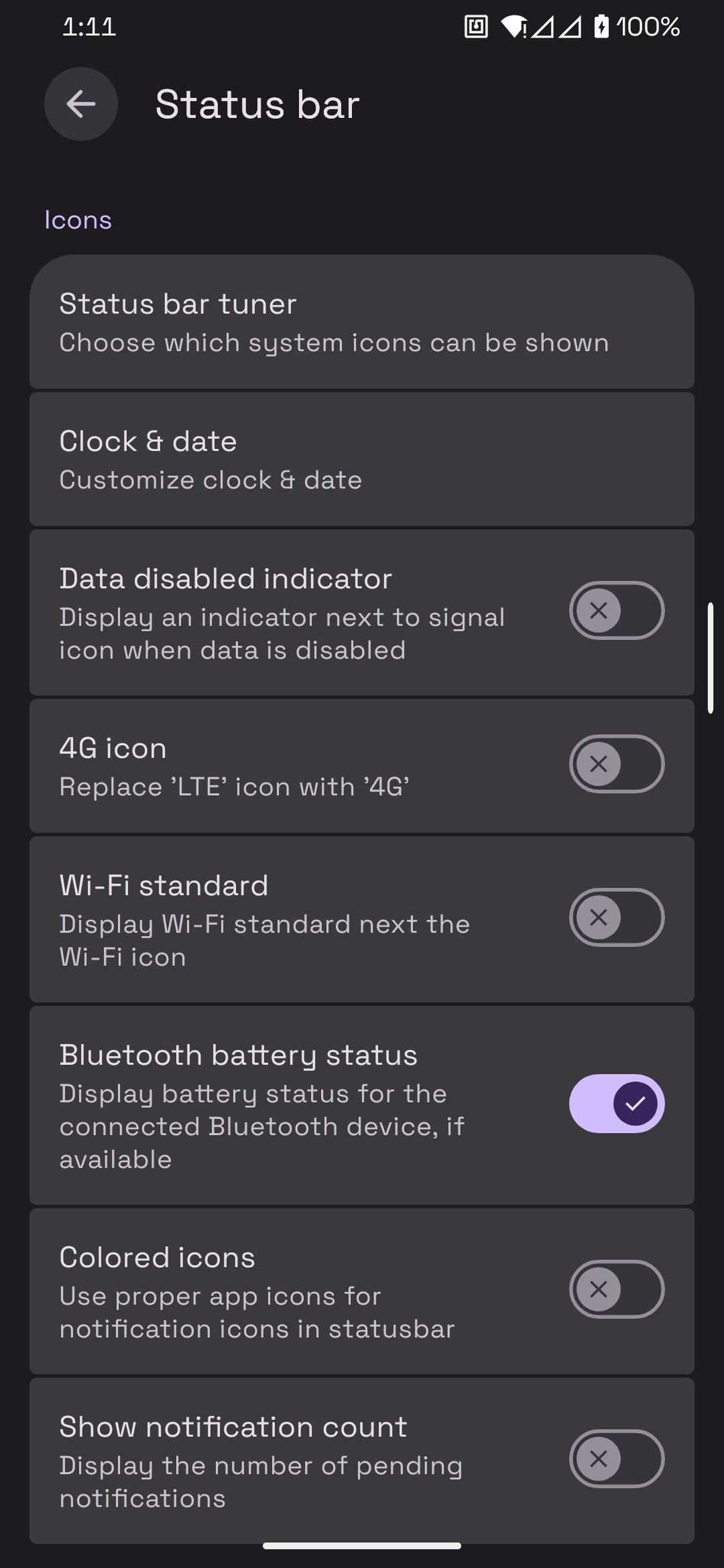Image resolution: width=724 pixels, height=1568 pixels.
Task: Enable the Wi-Fi standard switch
Action: tap(616, 917)
